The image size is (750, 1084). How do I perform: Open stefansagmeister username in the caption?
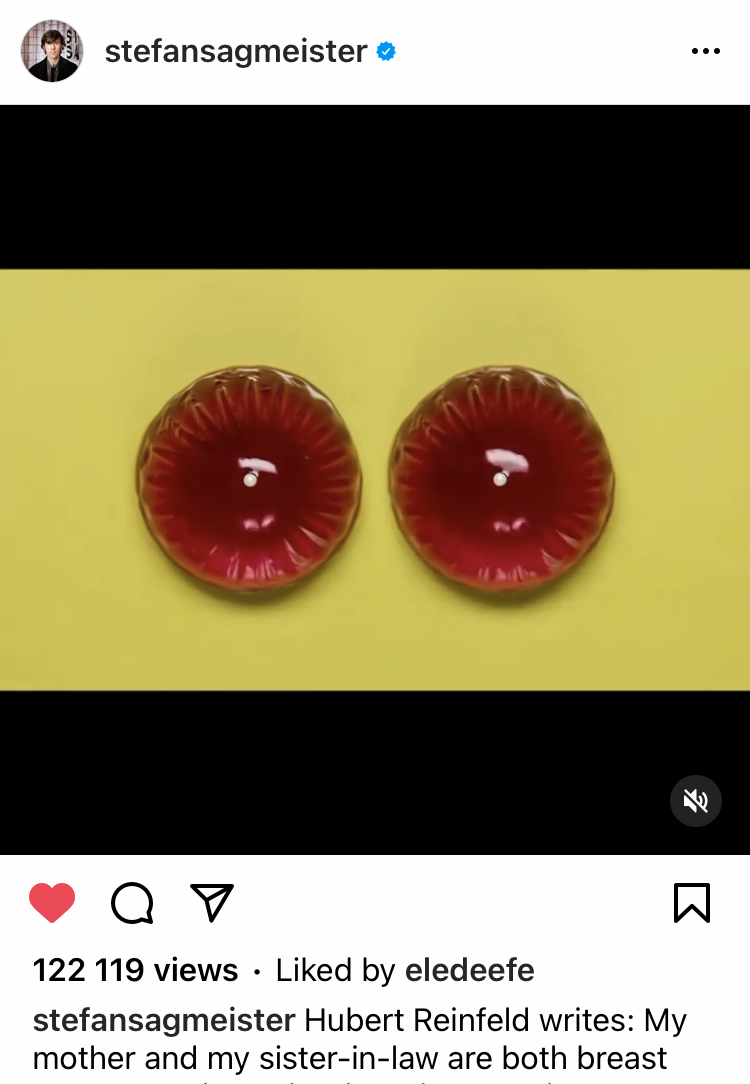coord(164,1020)
